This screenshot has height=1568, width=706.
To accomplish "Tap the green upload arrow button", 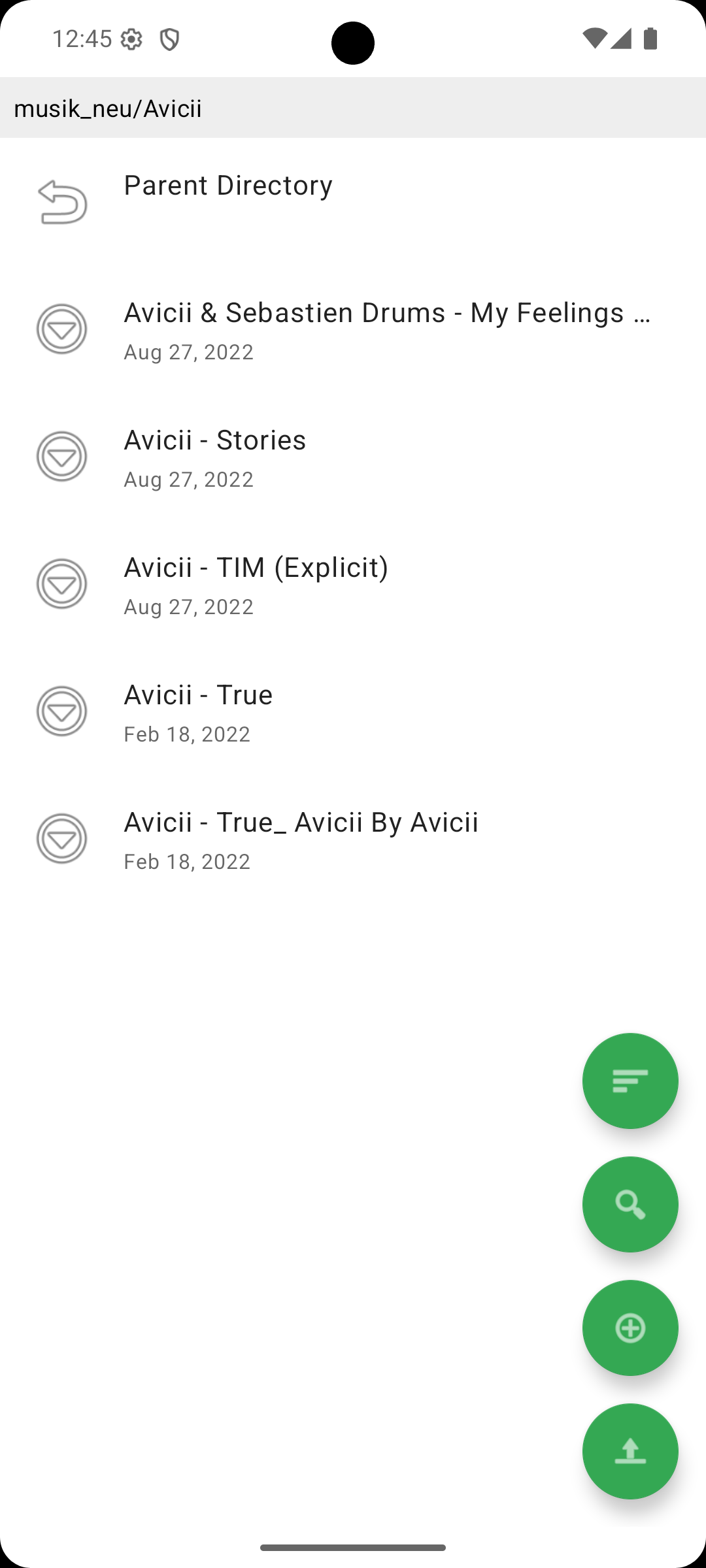I will tap(630, 1451).
